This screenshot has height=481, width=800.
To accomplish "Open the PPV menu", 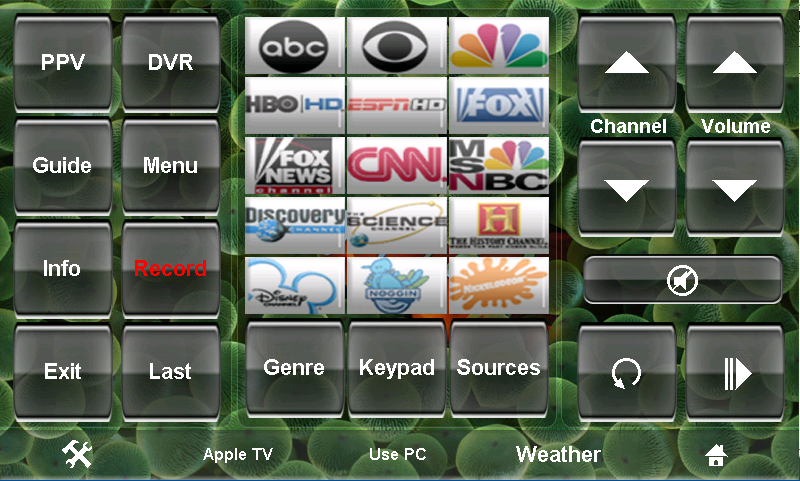I will coord(62,62).
